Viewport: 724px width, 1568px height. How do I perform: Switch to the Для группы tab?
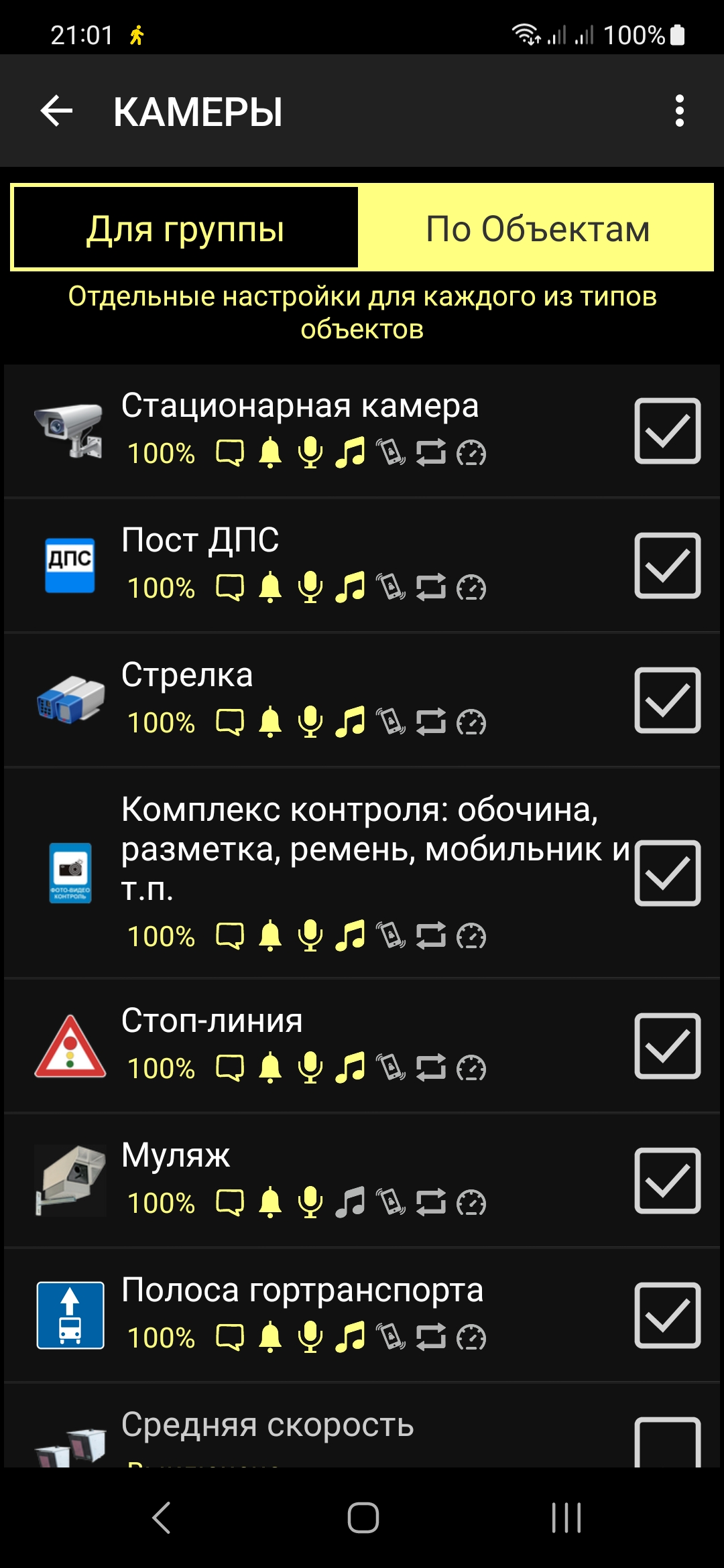click(x=186, y=228)
